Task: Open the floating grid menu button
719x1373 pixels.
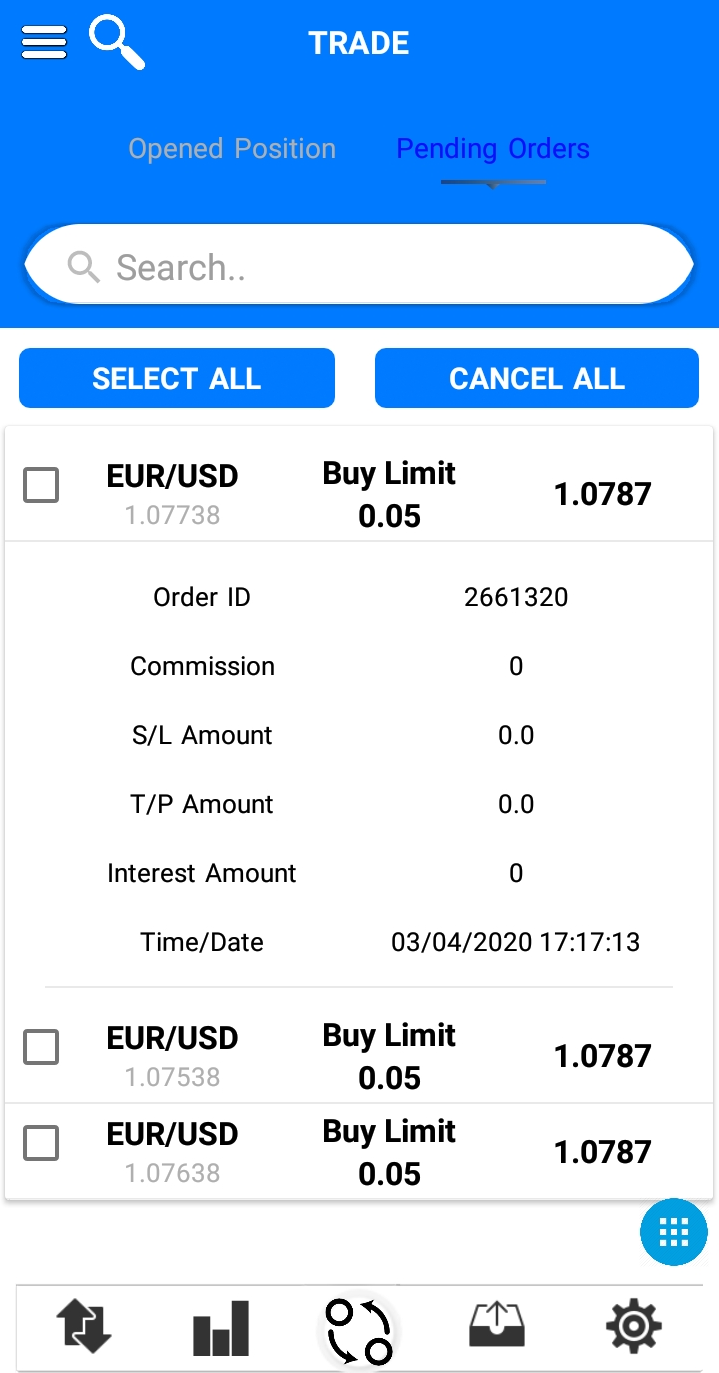Action: point(674,1232)
